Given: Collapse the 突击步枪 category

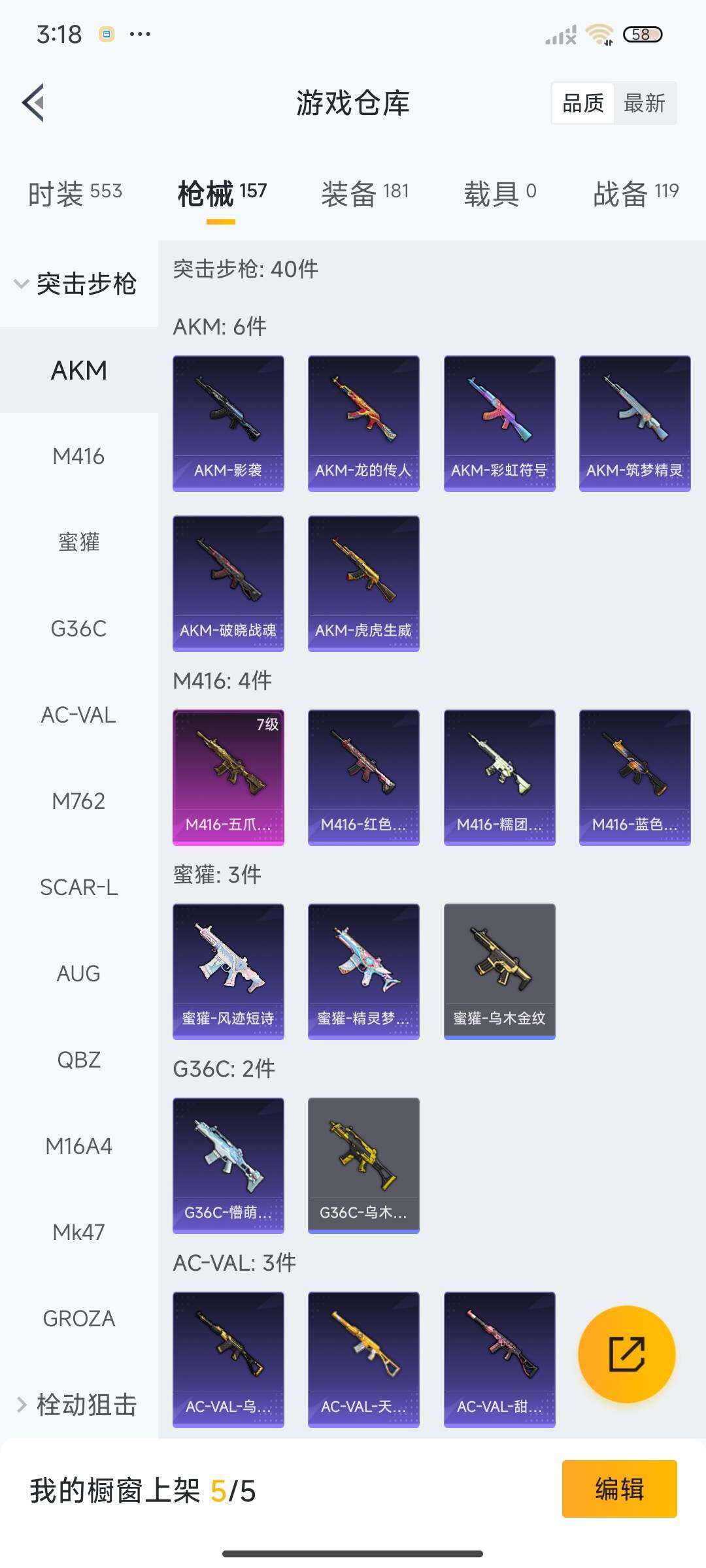Looking at the screenshot, I should coord(77,284).
